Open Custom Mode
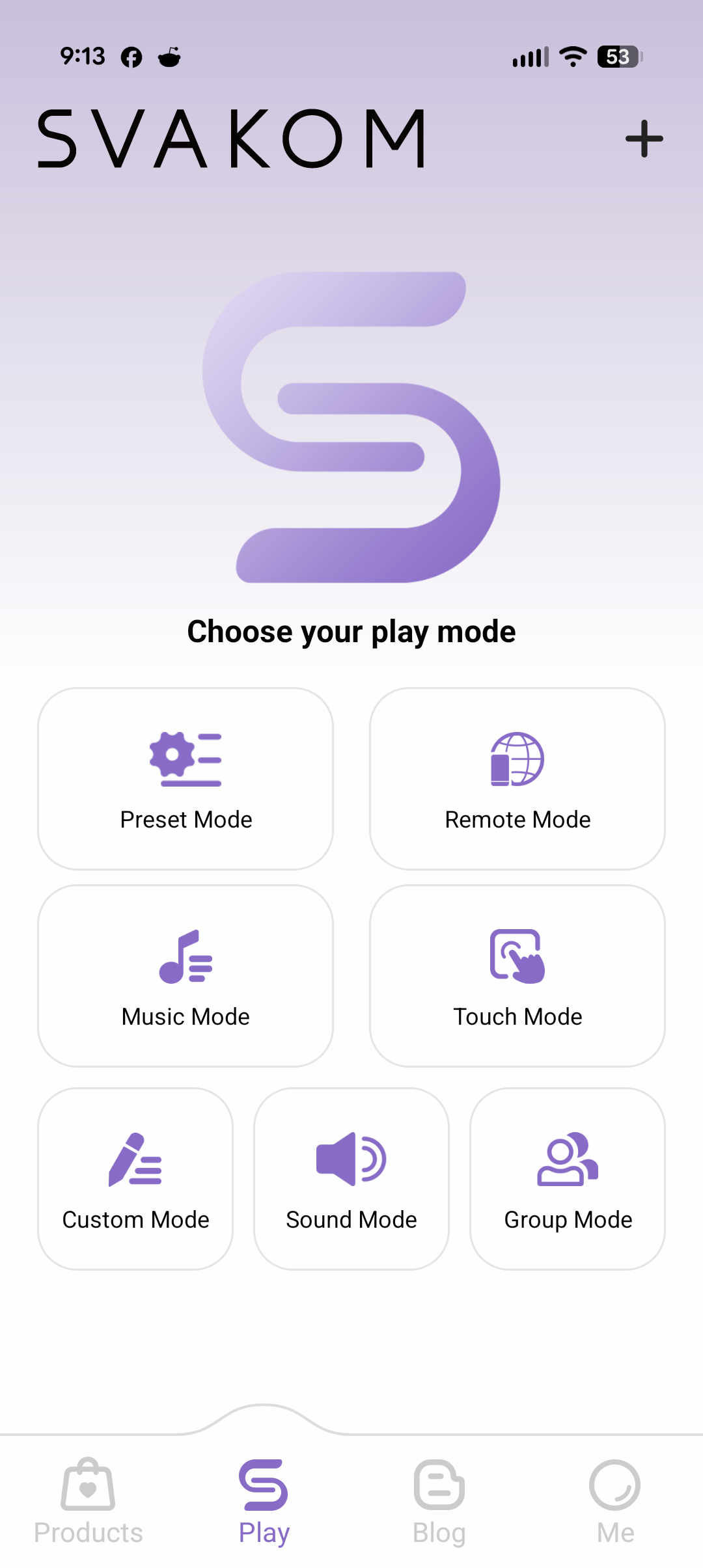703x1568 pixels. [135, 1179]
